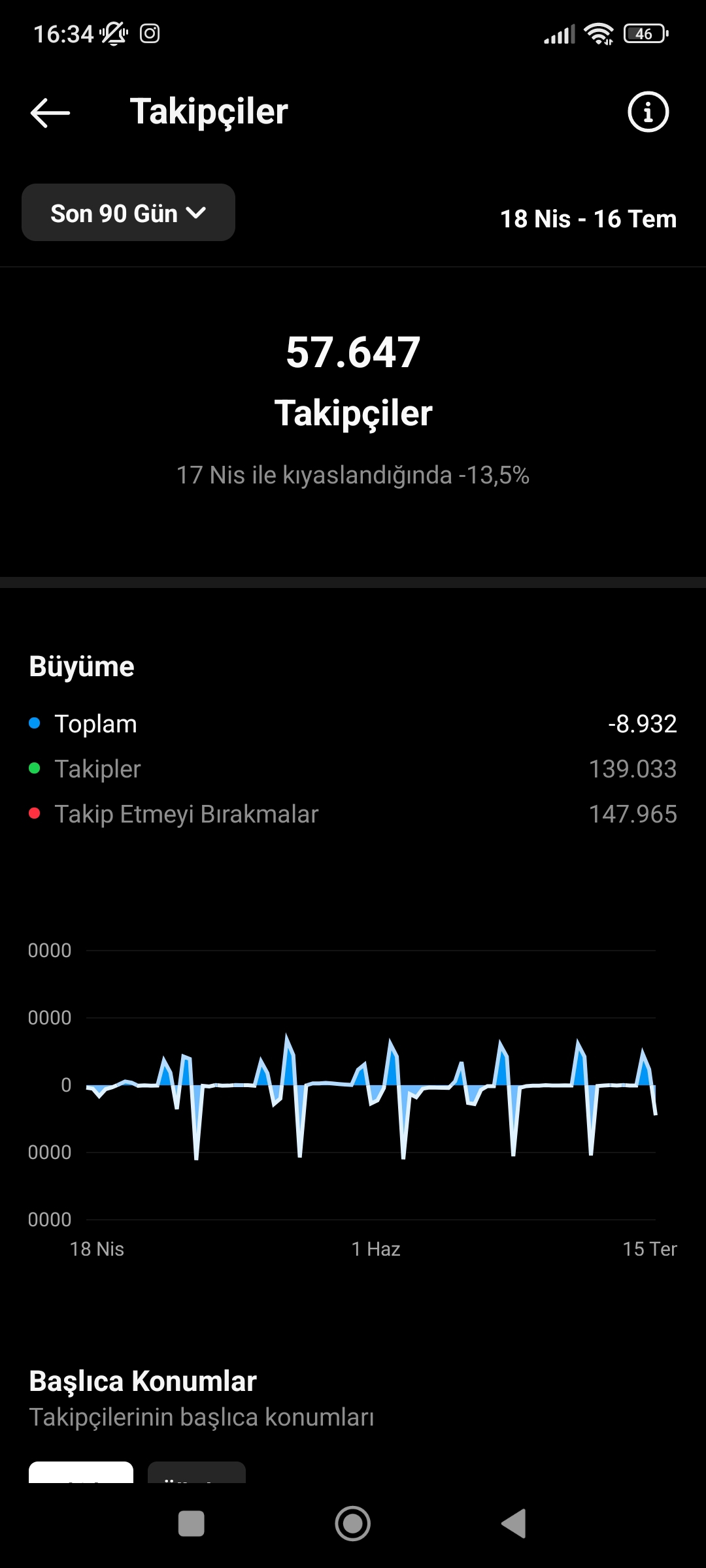This screenshot has height=1568, width=706.
Task: Select the Takip Etmeyi Bırakmalar metric
Action: click(353, 814)
